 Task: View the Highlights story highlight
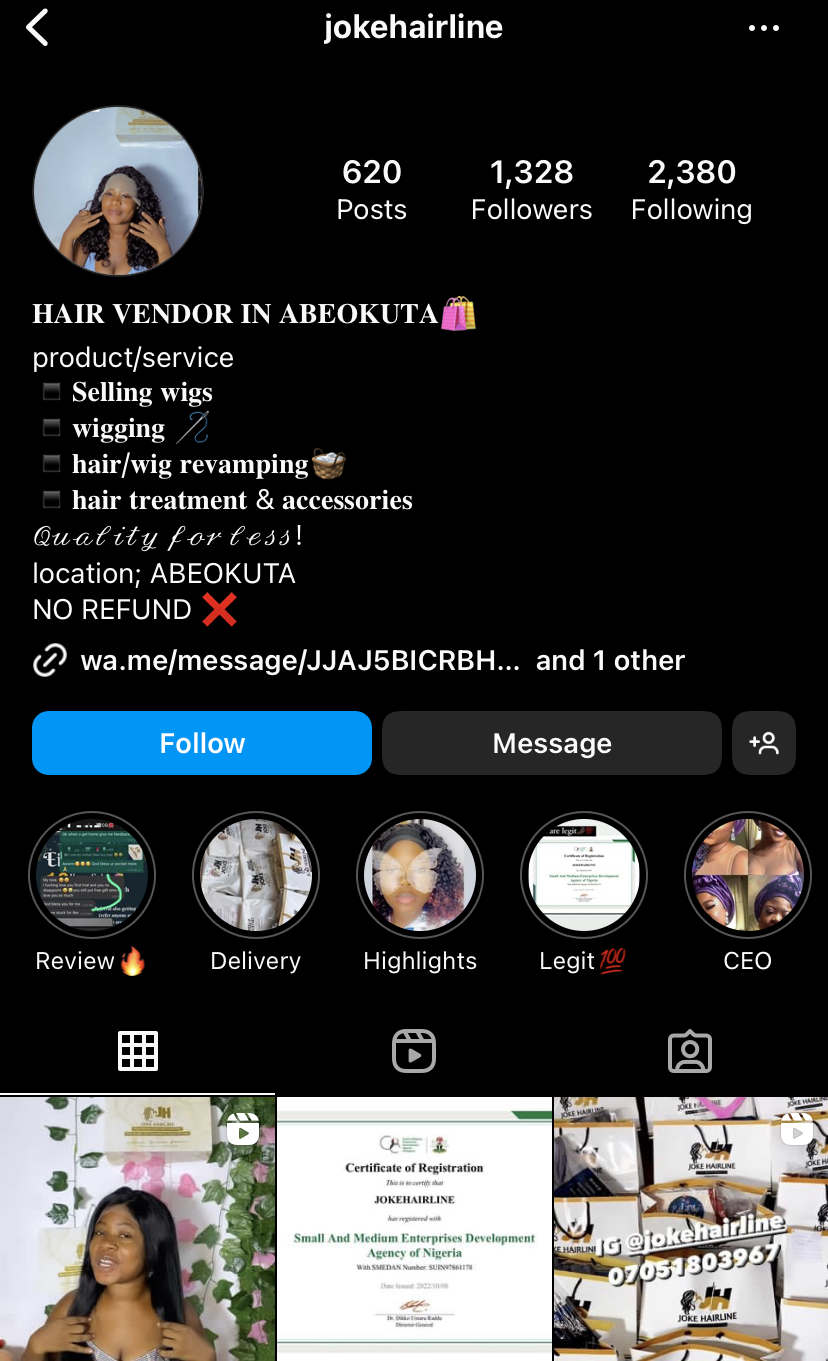coord(420,875)
